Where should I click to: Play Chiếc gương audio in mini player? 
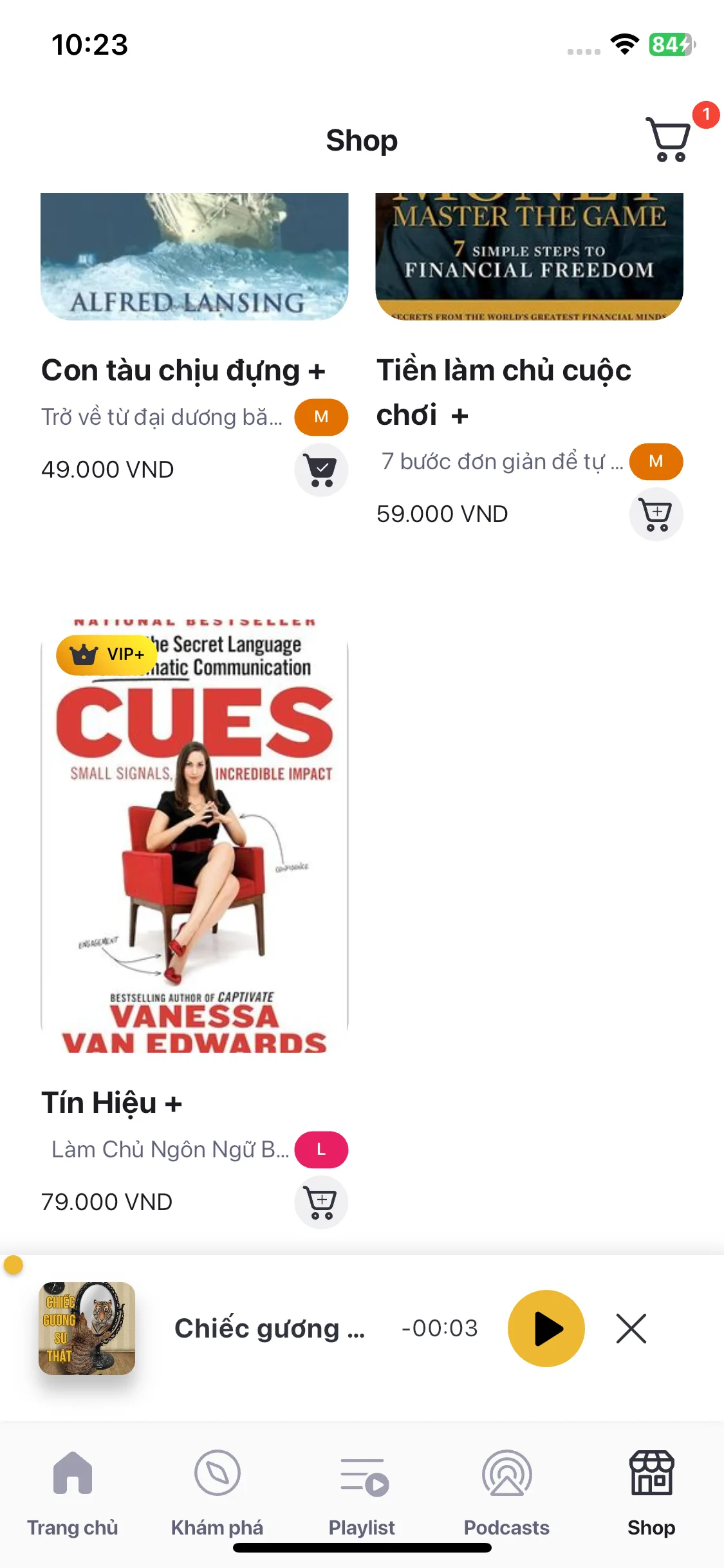546,1328
